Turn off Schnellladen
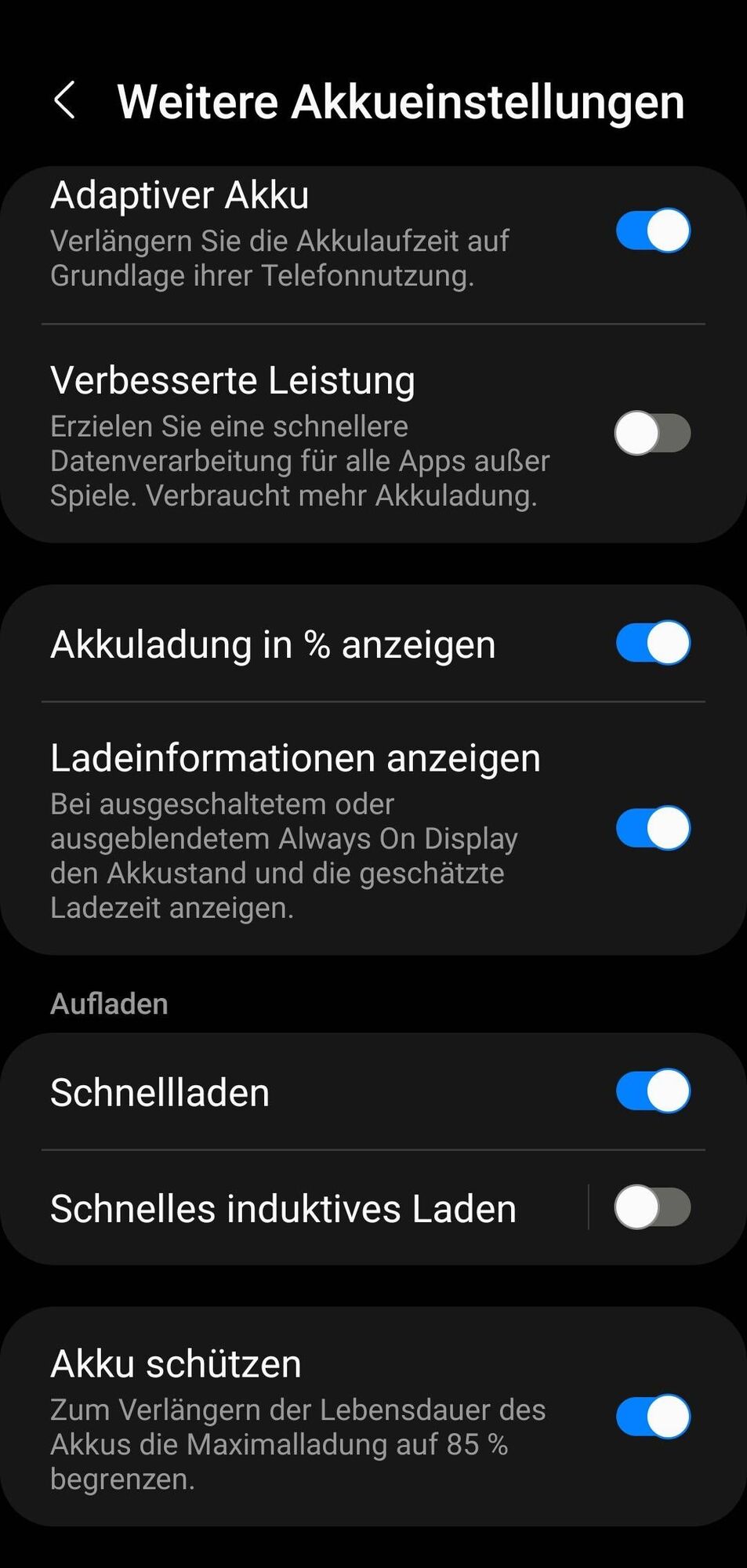 pyautogui.click(x=652, y=1091)
